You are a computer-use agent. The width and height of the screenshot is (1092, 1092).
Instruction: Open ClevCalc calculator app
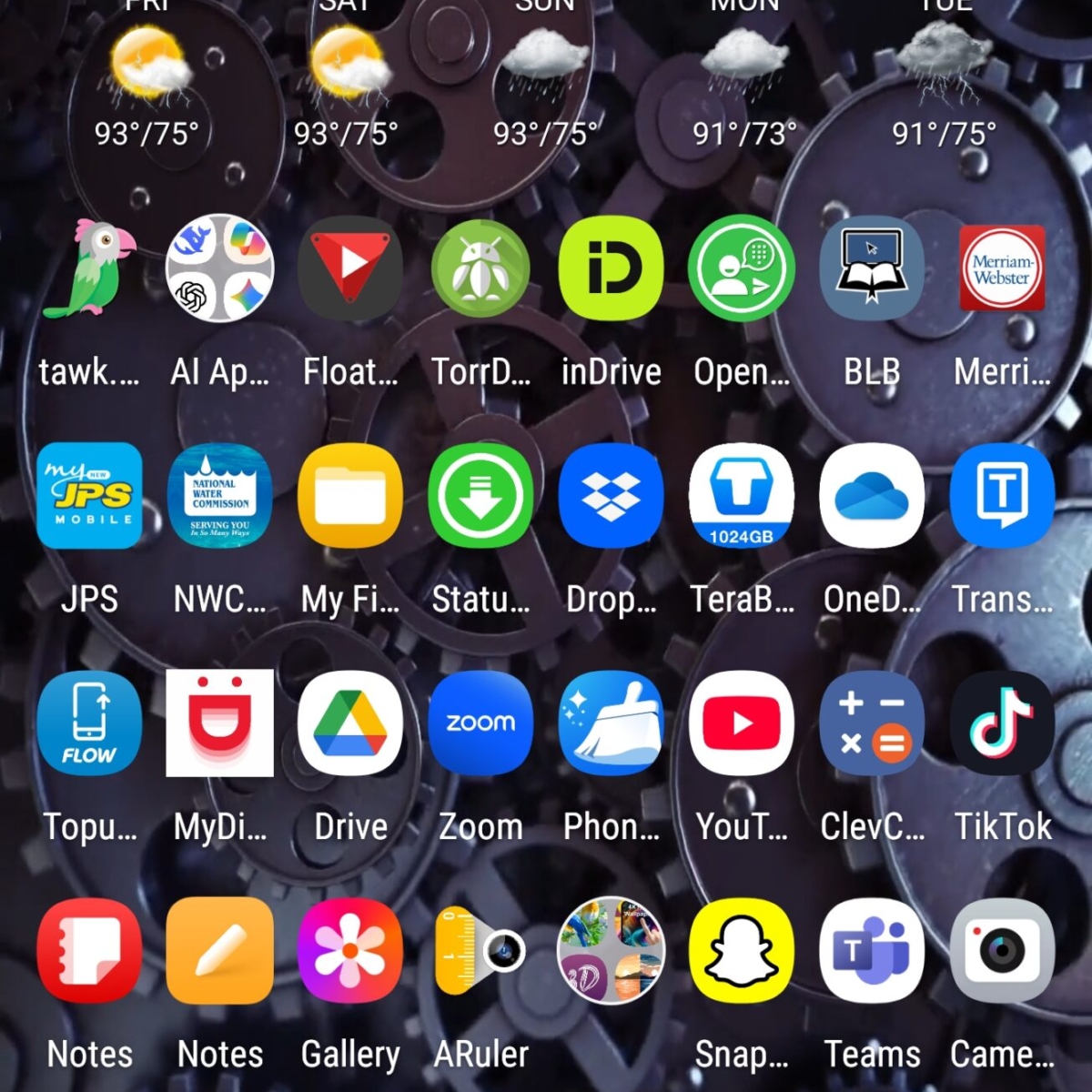[x=872, y=723]
